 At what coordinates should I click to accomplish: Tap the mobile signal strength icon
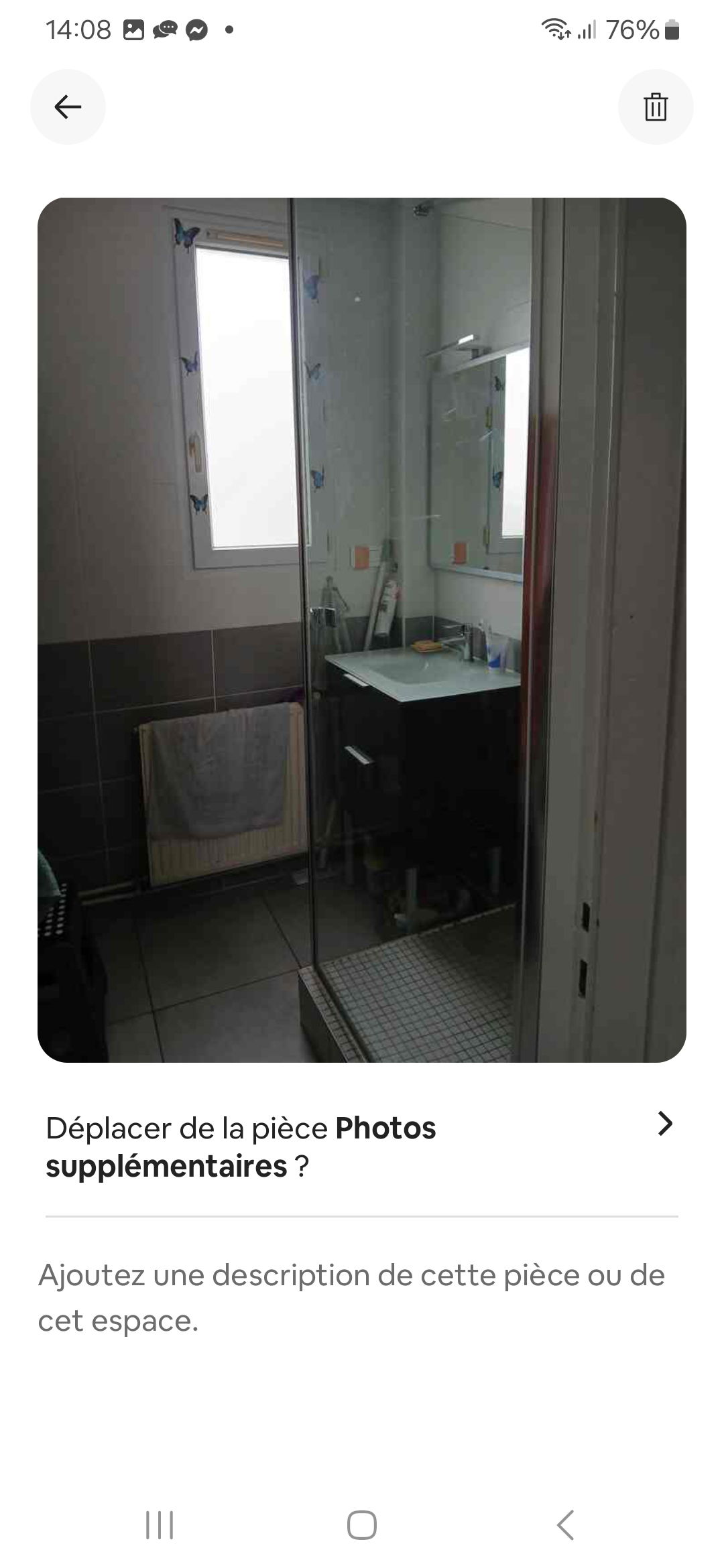tap(589, 29)
